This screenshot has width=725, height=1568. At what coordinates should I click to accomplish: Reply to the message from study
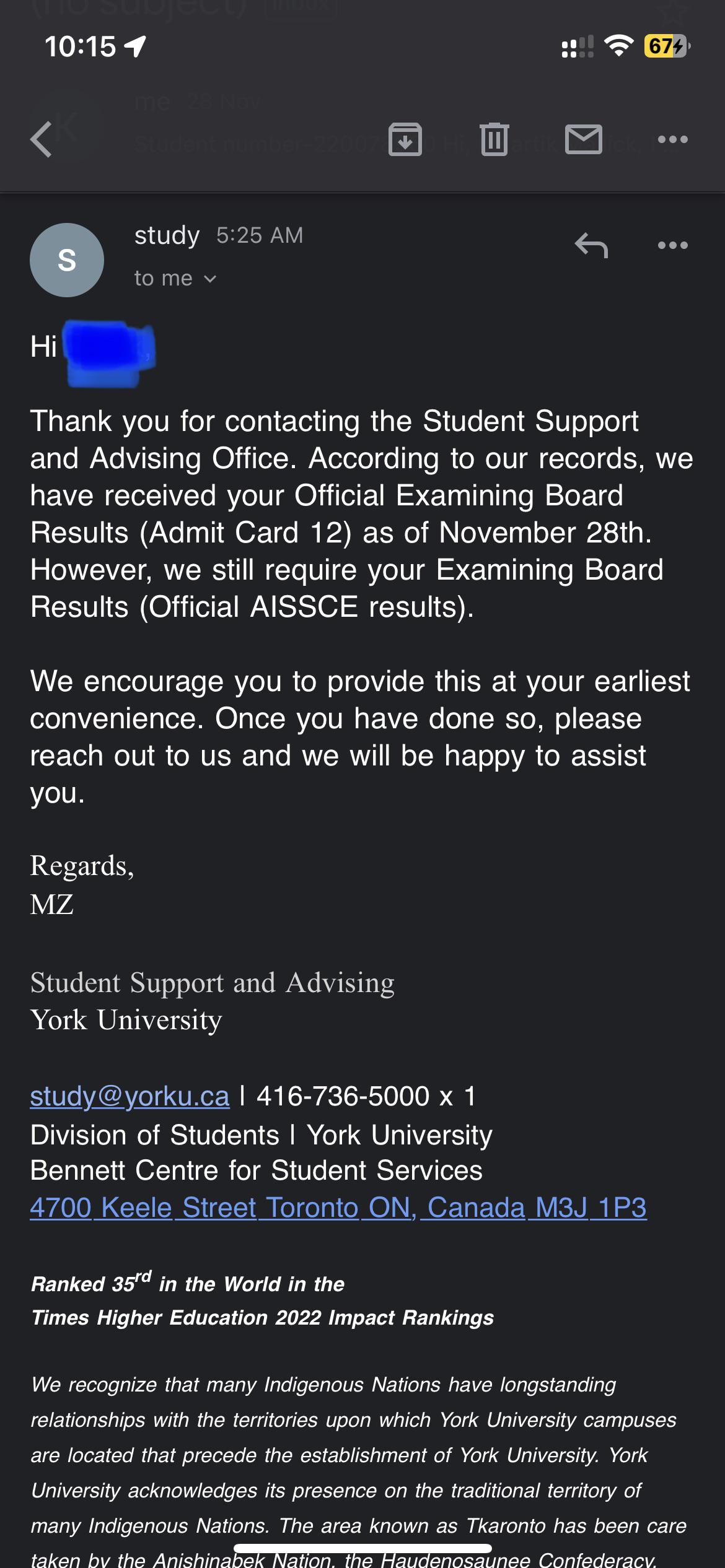(x=591, y=245)
